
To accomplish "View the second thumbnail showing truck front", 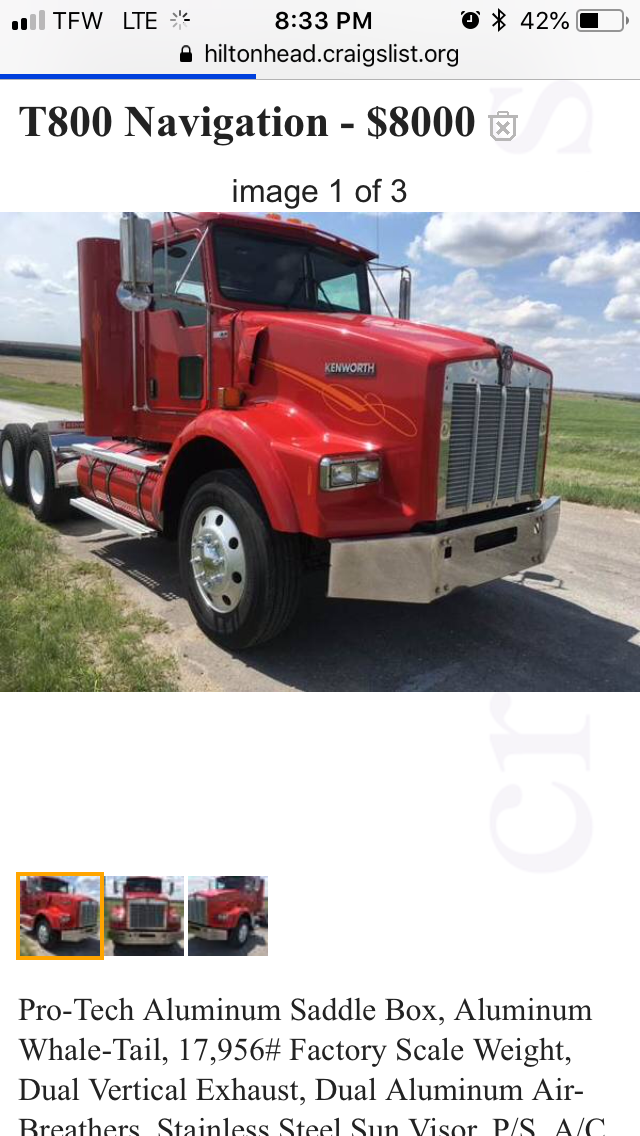I will tap(144, 916).
